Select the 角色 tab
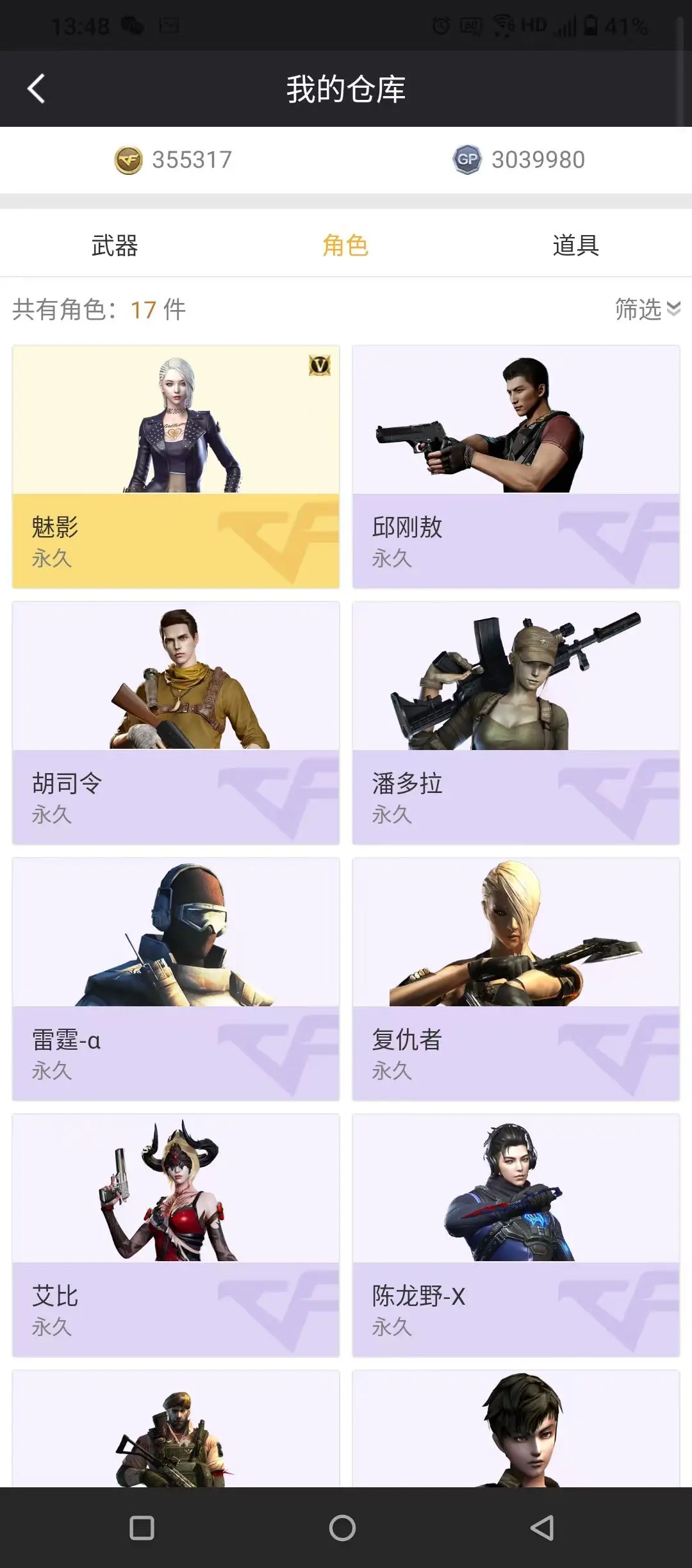Image resolution: width=692 pixels, height=1568 pixels. pyautogui.click(x=345, y=245)
